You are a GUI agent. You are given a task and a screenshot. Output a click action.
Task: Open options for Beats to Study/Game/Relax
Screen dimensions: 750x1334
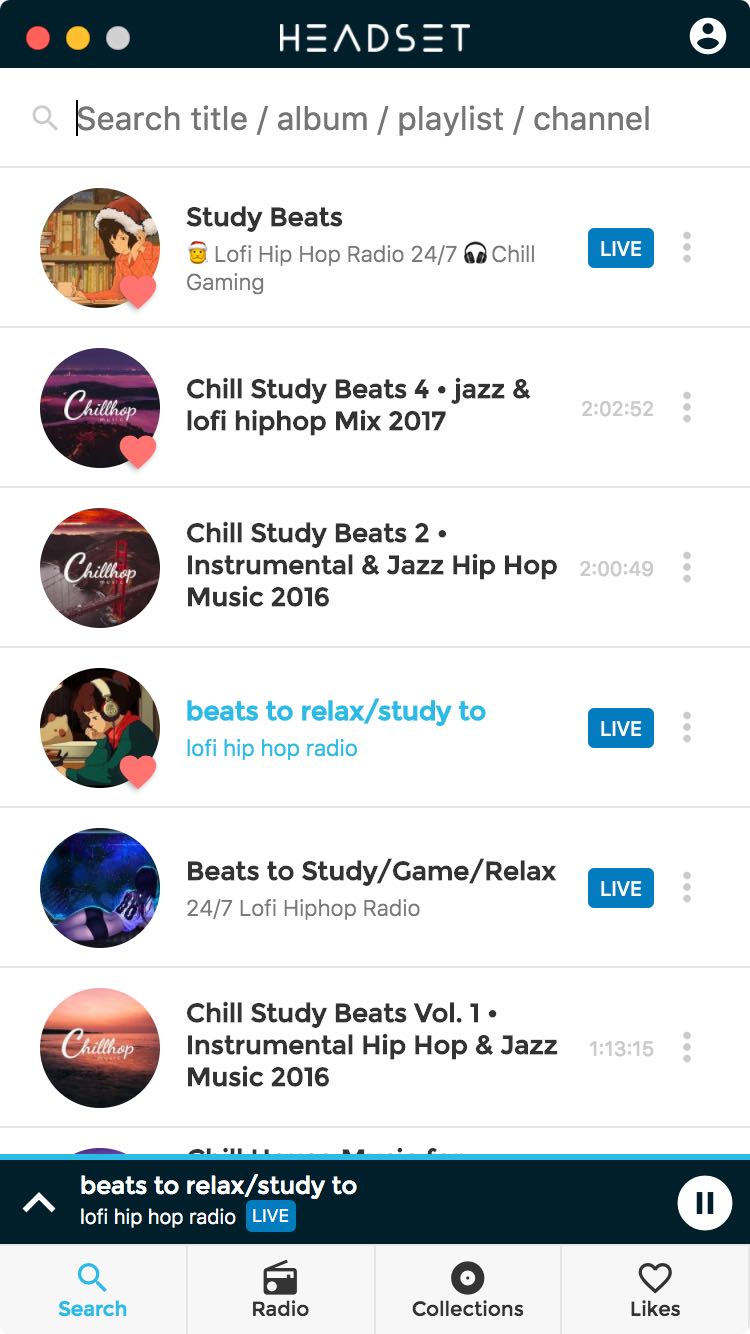pos(686,888)
